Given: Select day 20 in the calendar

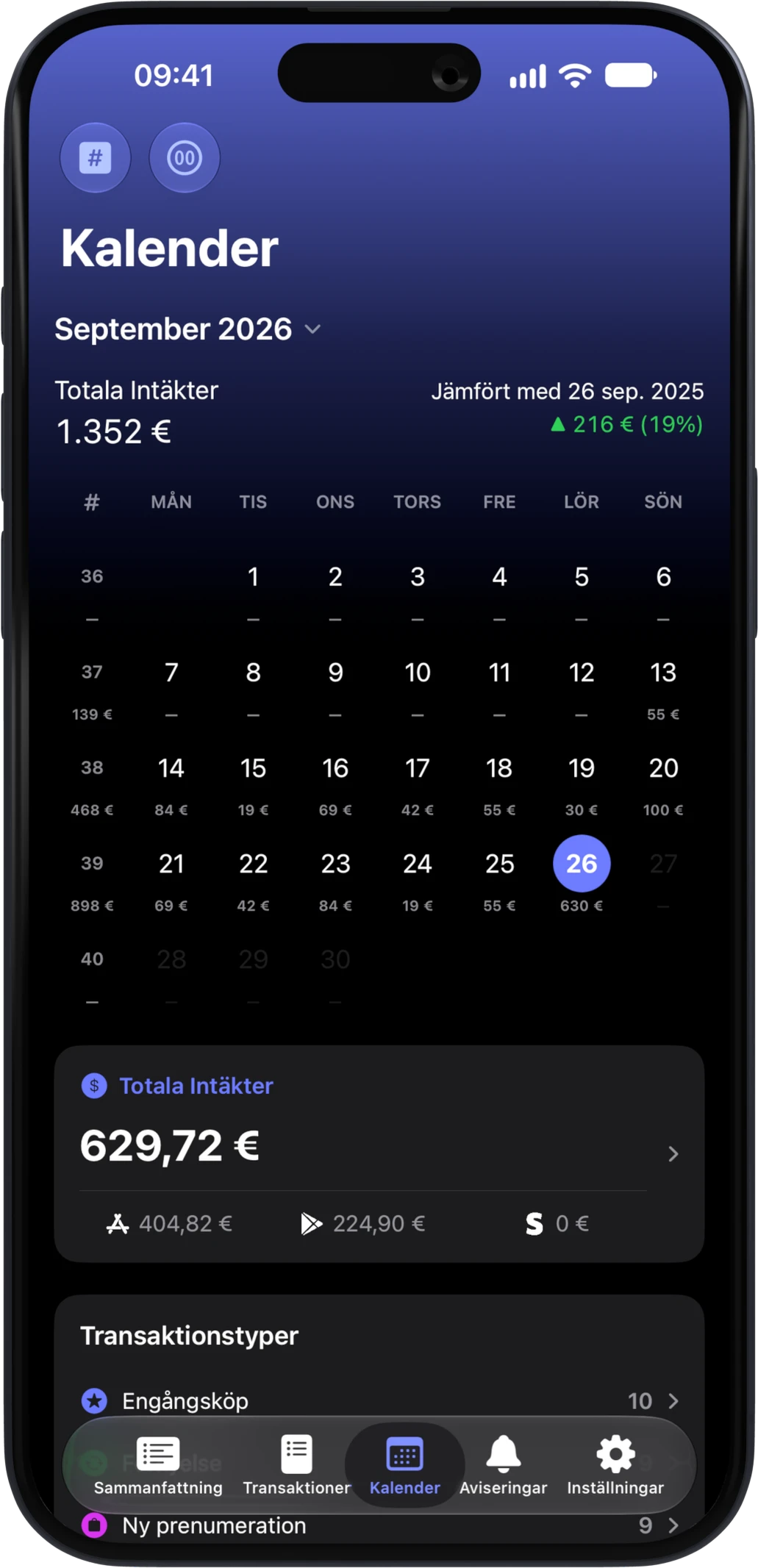Looking at the screenshot, I should click(x=663, y=787).
